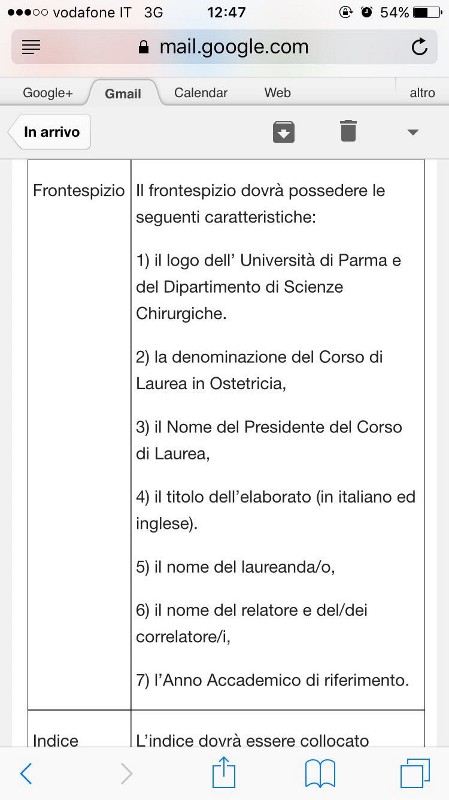This screenshot has width=449, height=800.
Task: Expand the more actions dropdown arrow
Action: click(413, 133)
